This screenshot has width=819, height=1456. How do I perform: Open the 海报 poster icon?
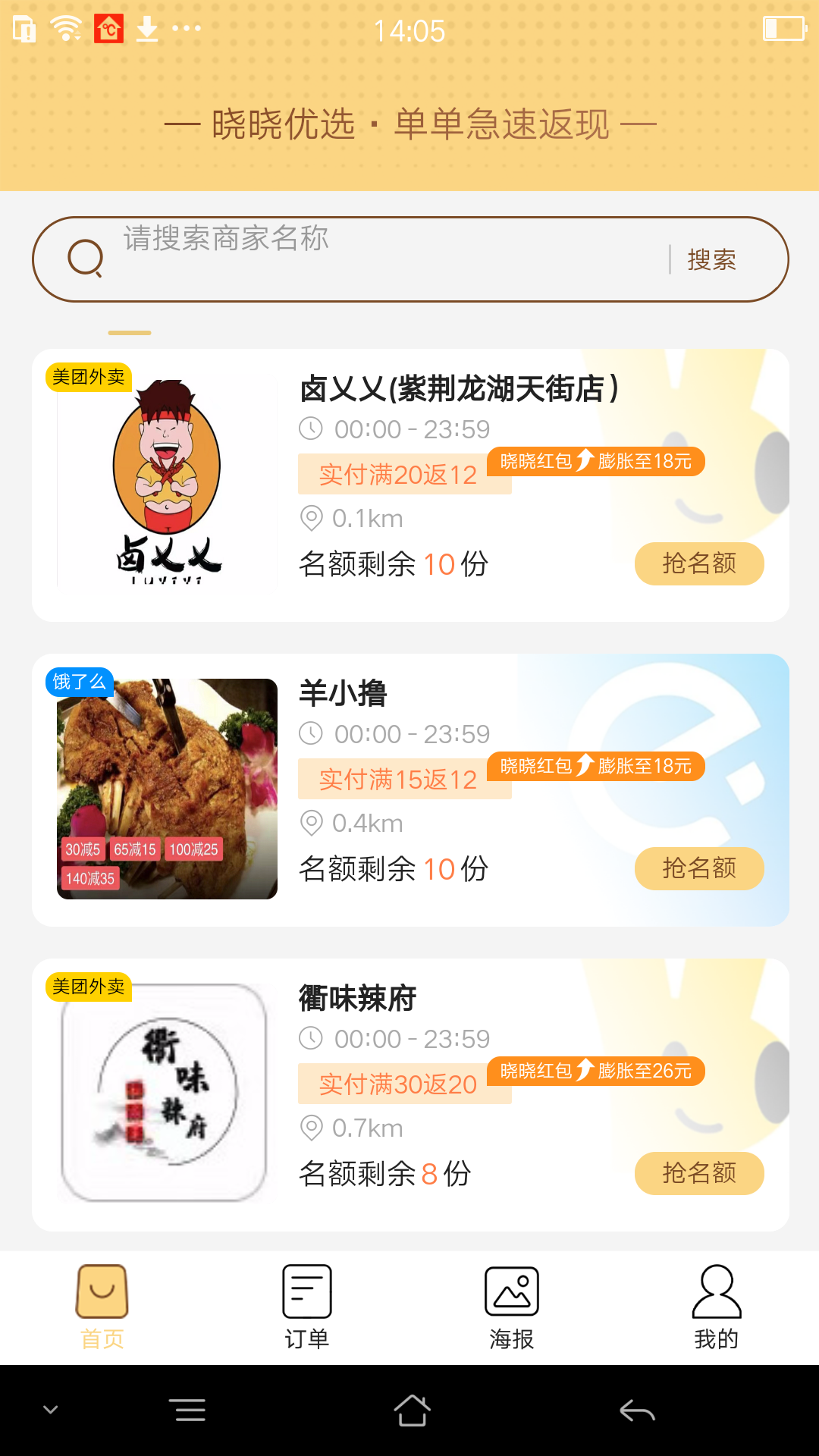(x=512, y=1289)
